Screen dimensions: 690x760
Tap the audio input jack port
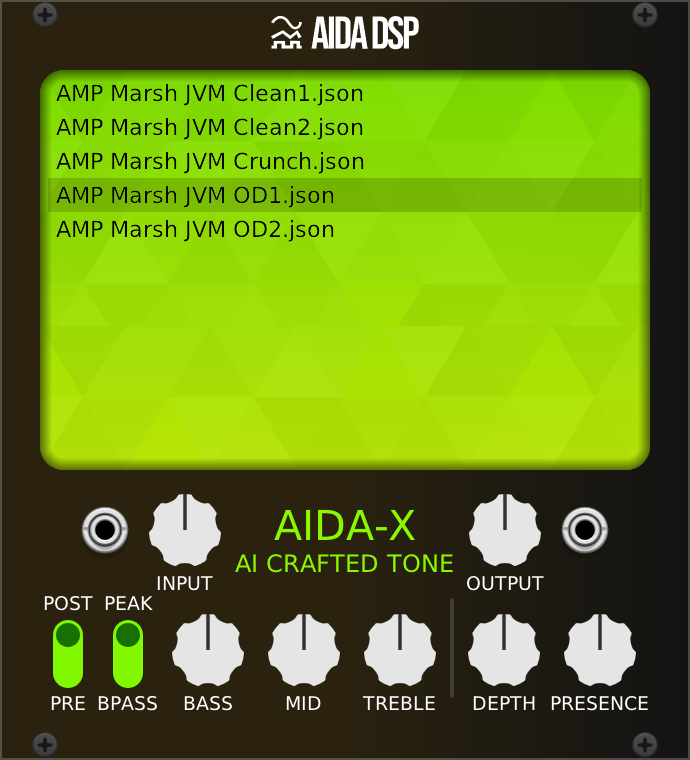pyautogui.click(x=105, y=530)
